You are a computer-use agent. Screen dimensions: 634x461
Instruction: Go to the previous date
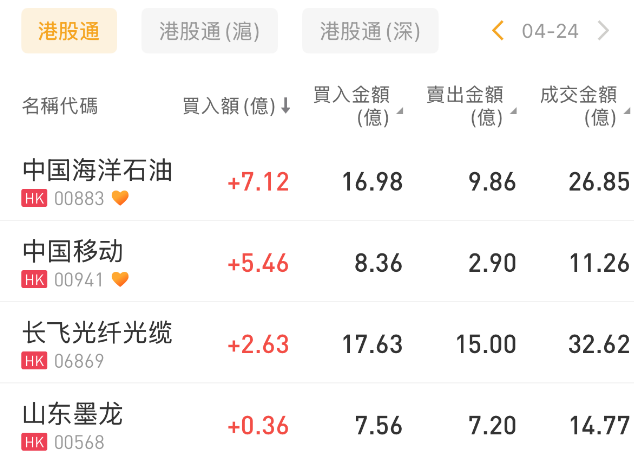(498, 31)
